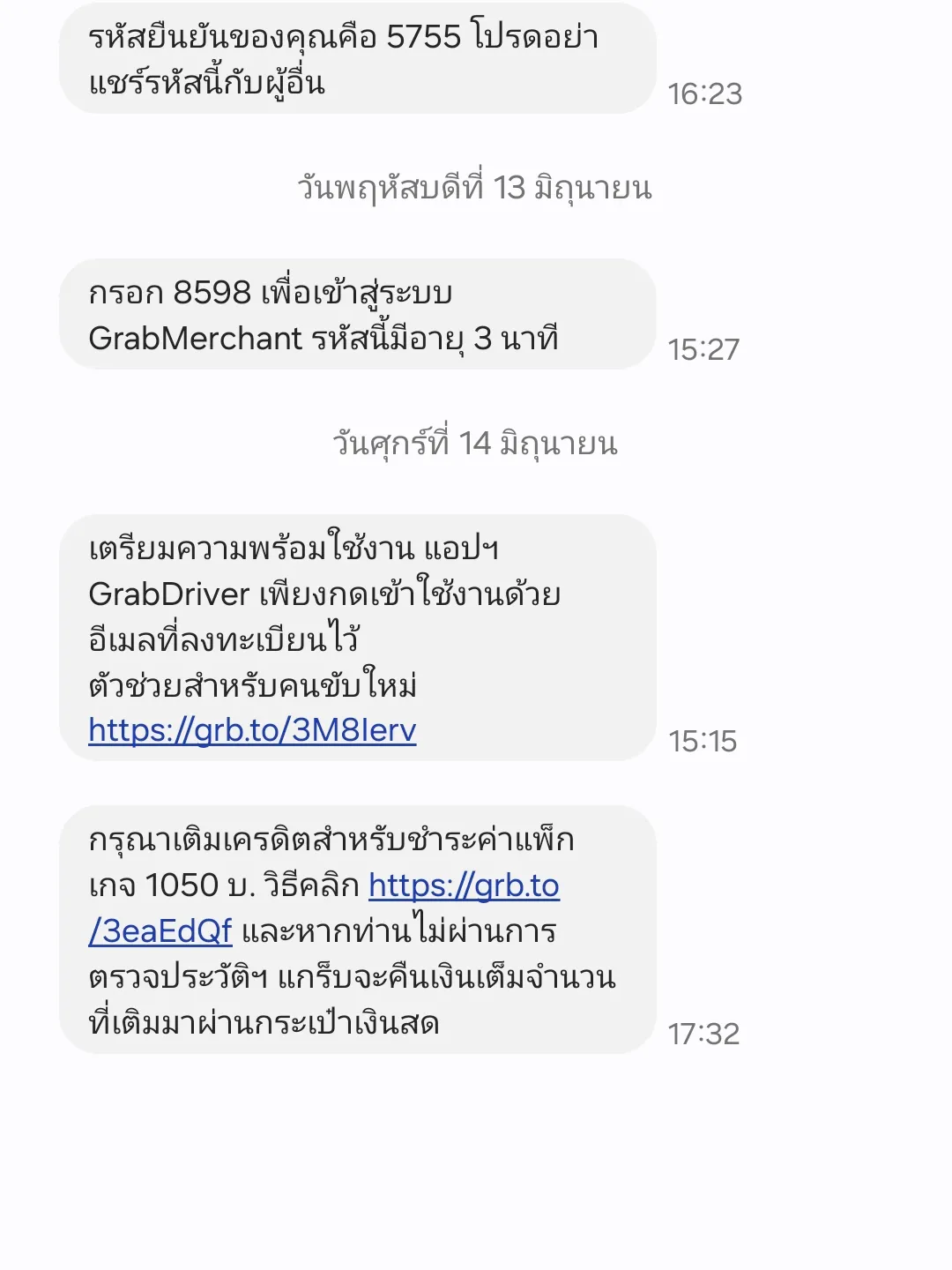Select the GrabDriver preparation message
952x1270 pixels.
(x=353, y=635)
